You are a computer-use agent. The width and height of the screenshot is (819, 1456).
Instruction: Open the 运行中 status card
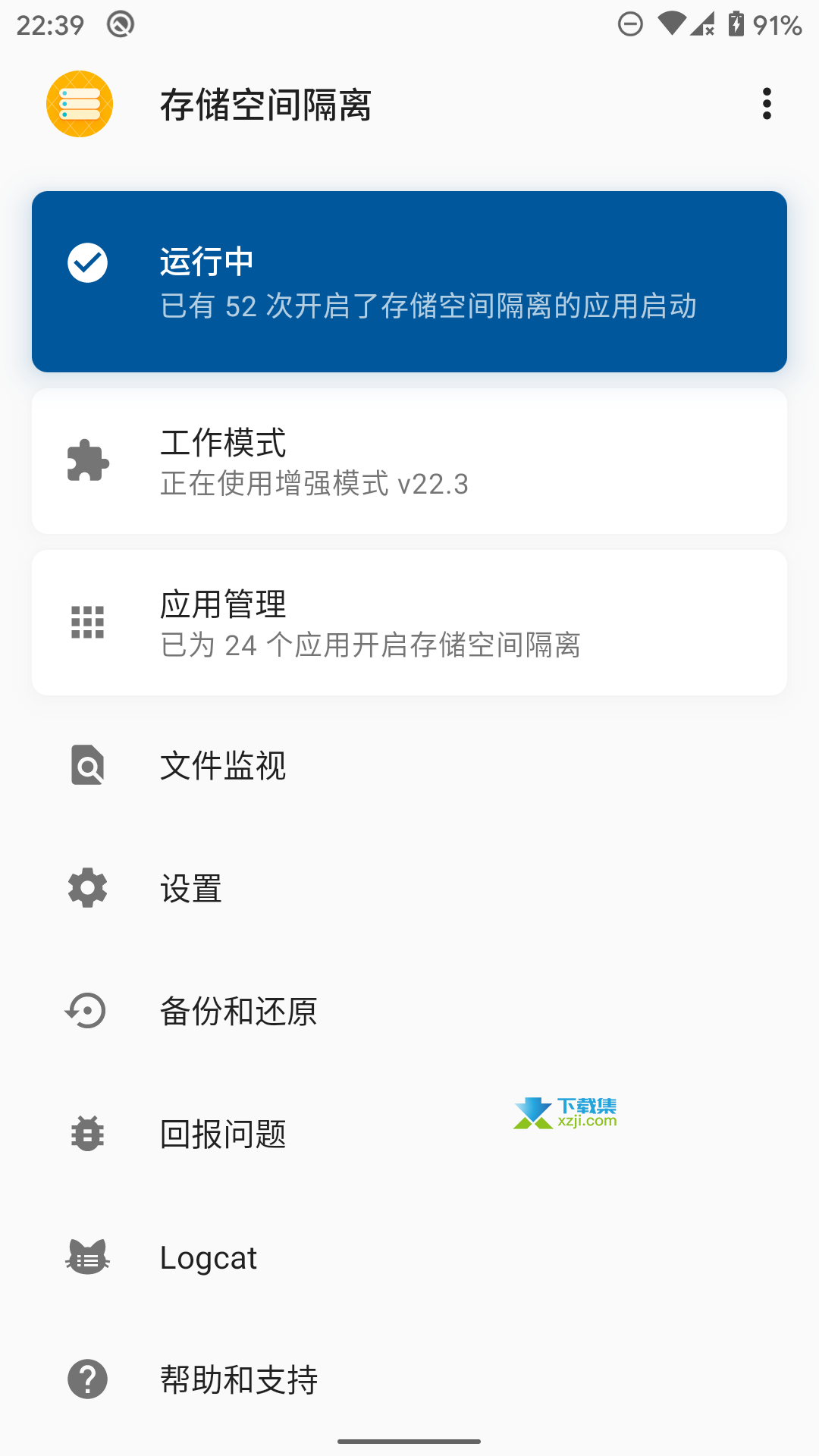pyautogui.click(x=409, y=281)
